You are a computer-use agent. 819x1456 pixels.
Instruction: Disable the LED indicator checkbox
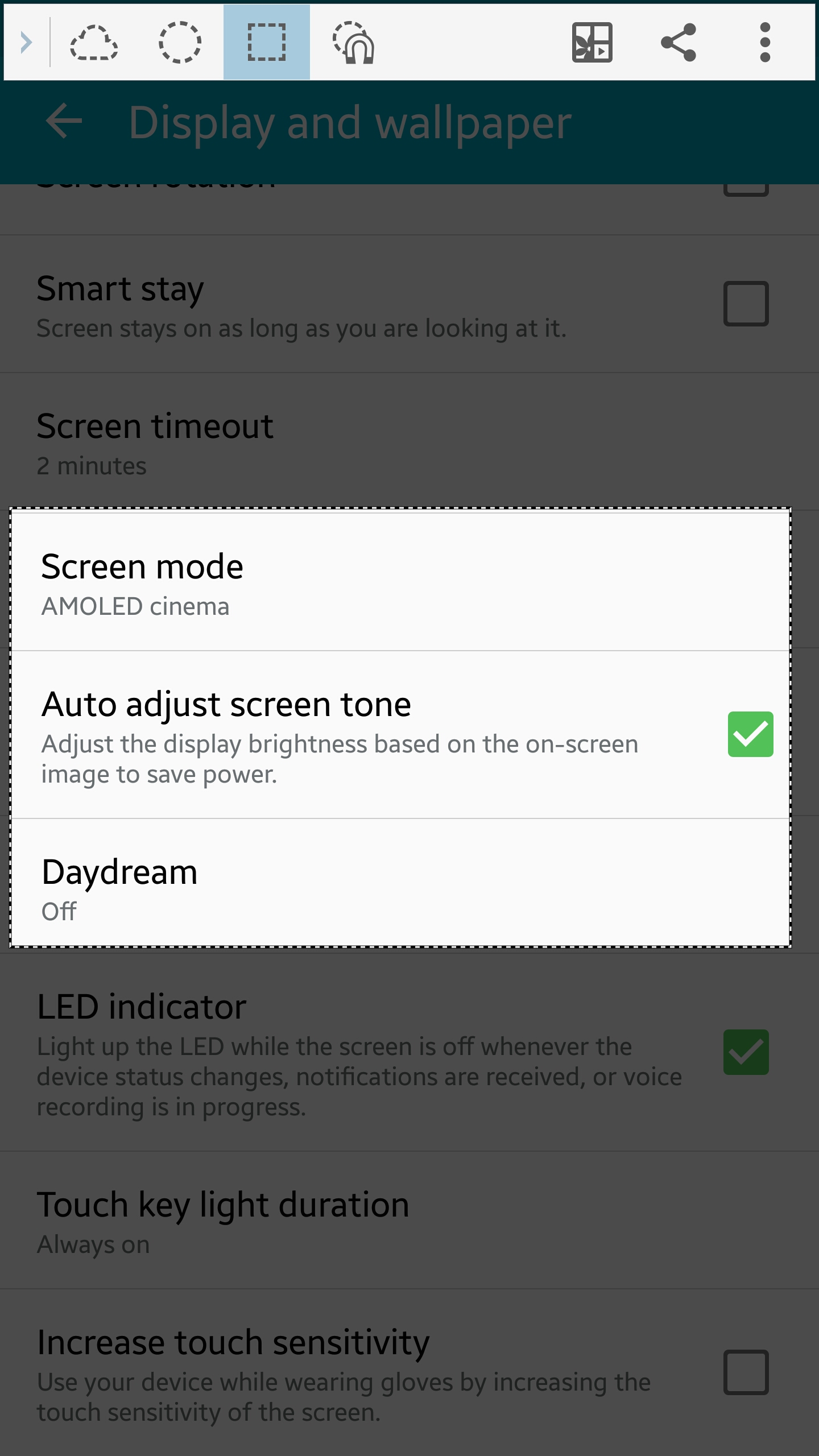tap(746, 1052)
